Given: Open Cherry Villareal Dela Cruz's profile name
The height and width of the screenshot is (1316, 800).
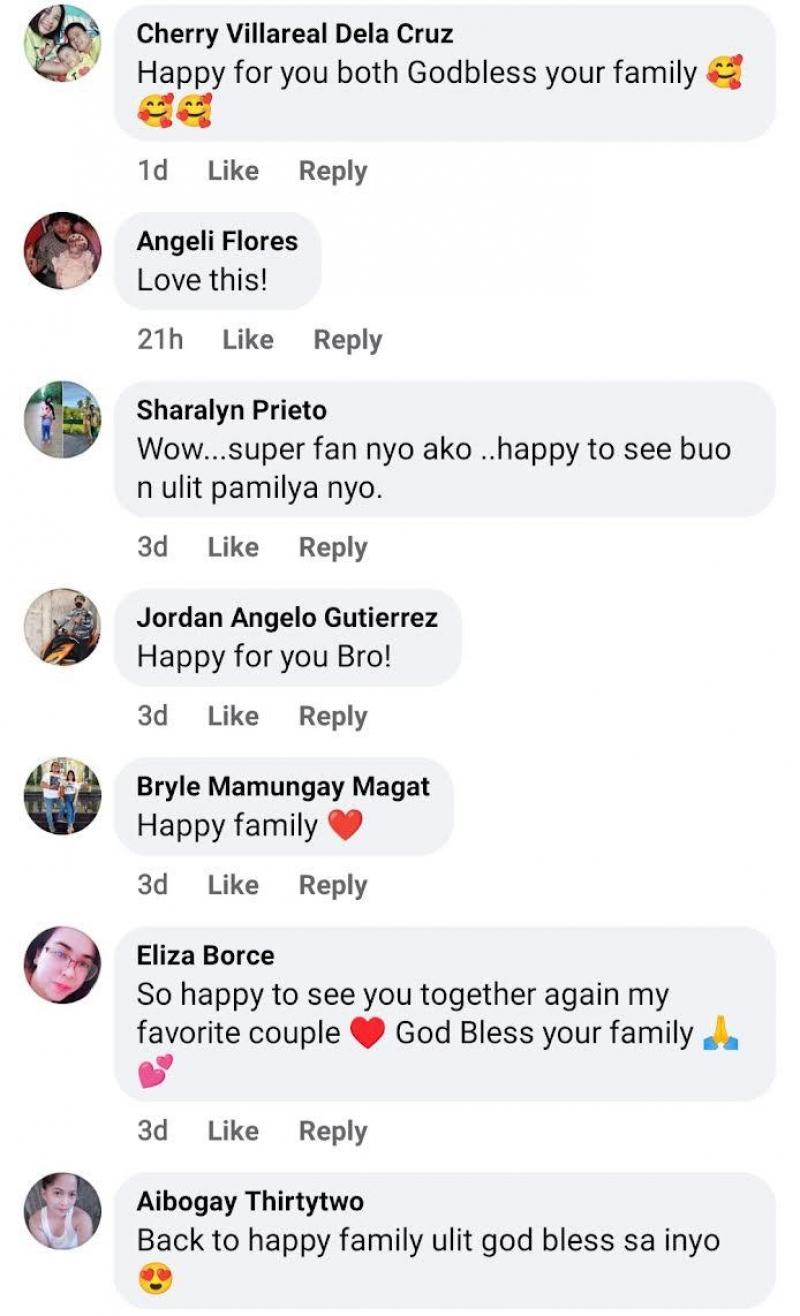Looking at the screenshot, I should (295, 34).
